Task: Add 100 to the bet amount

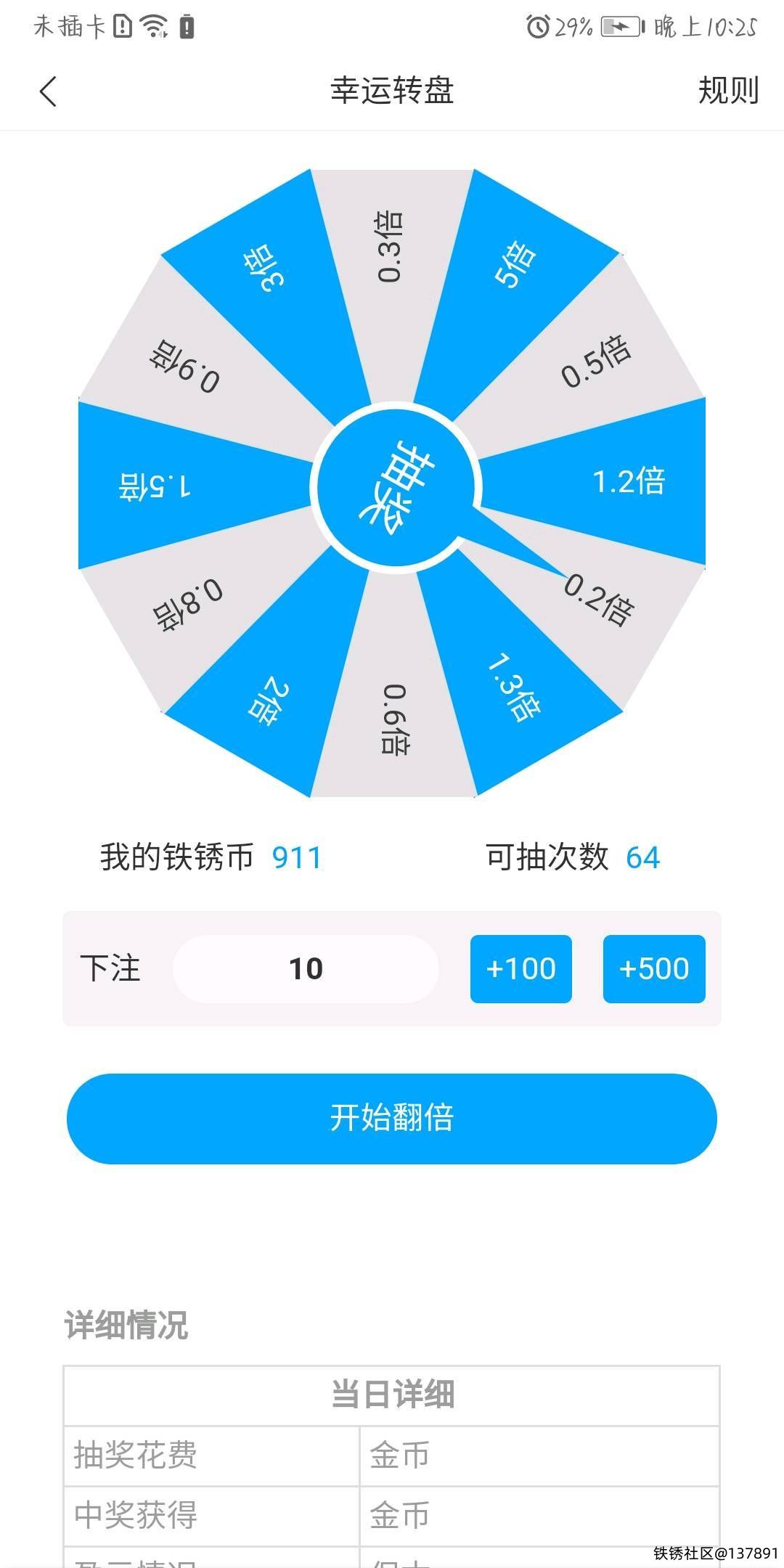Action: [x=520, y=969]
